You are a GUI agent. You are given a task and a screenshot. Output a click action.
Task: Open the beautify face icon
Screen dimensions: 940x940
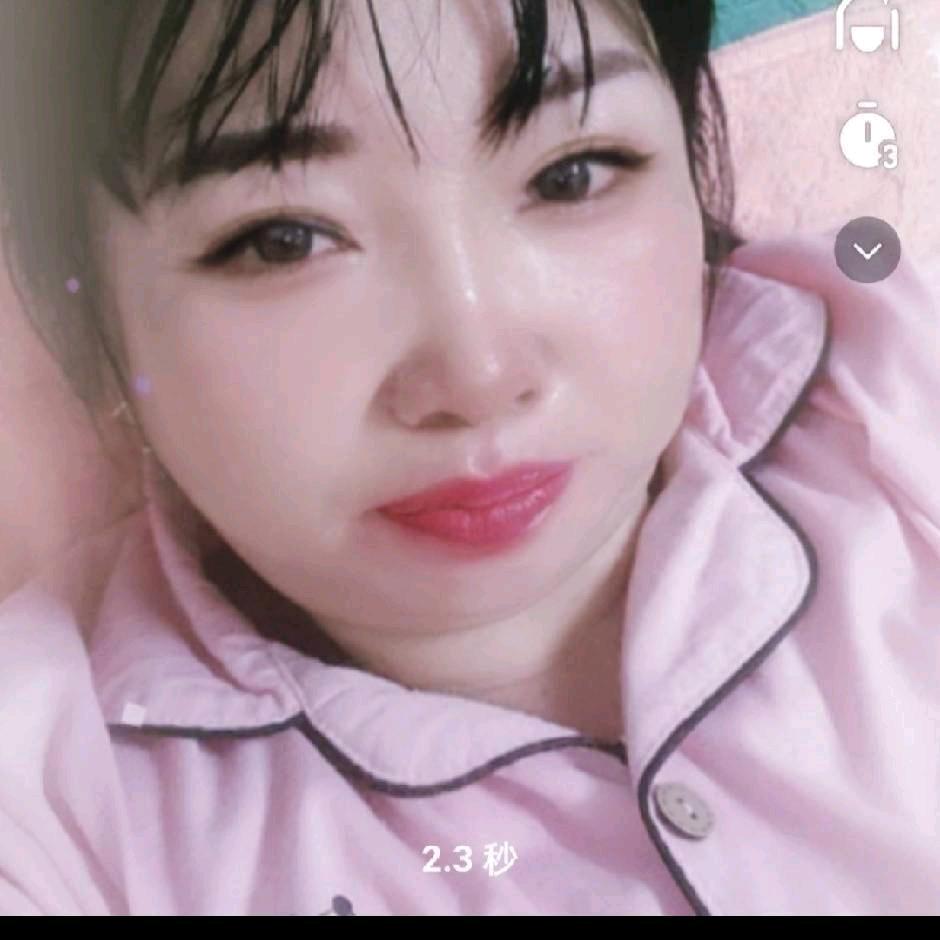tap(867, 27)
